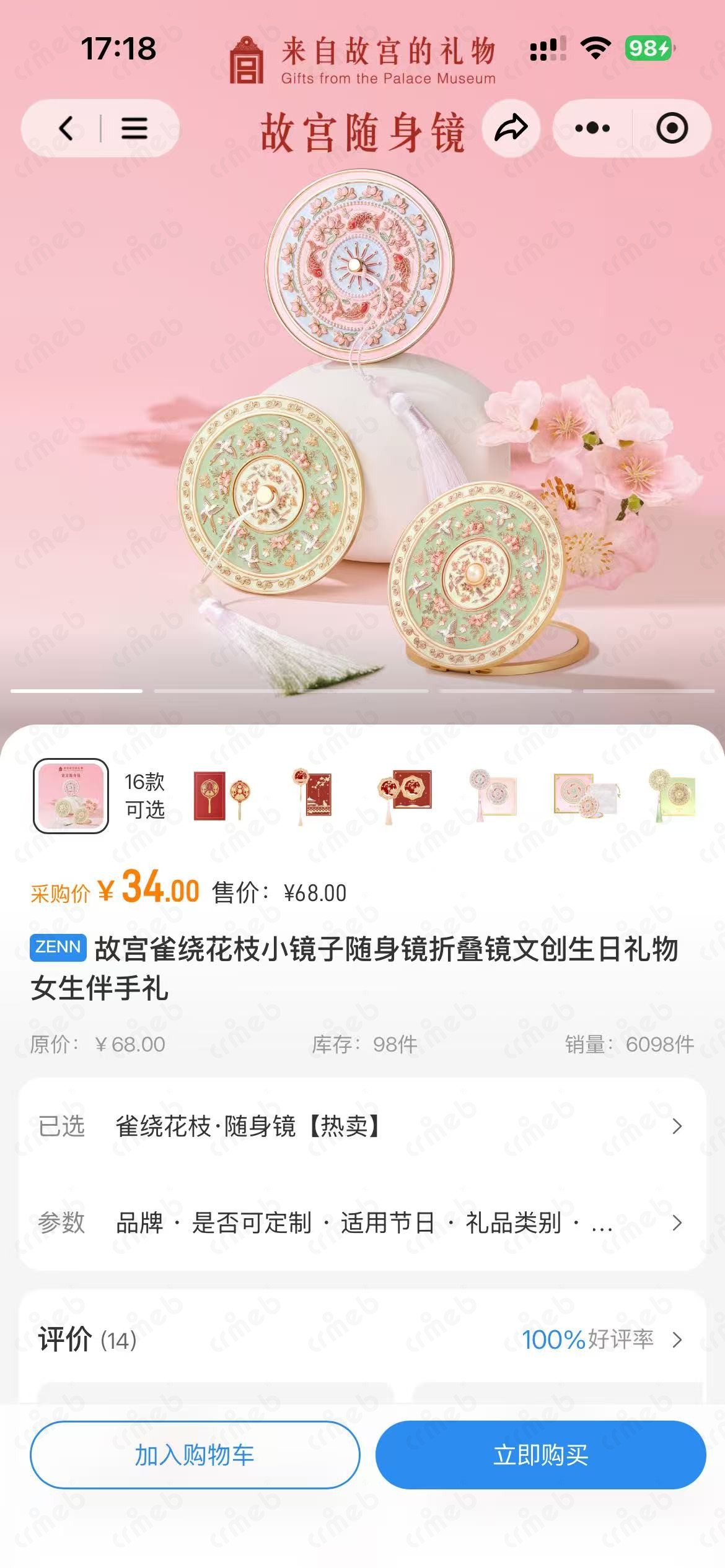Open the hamburger menu beside the back arrow

pos(134,129)
